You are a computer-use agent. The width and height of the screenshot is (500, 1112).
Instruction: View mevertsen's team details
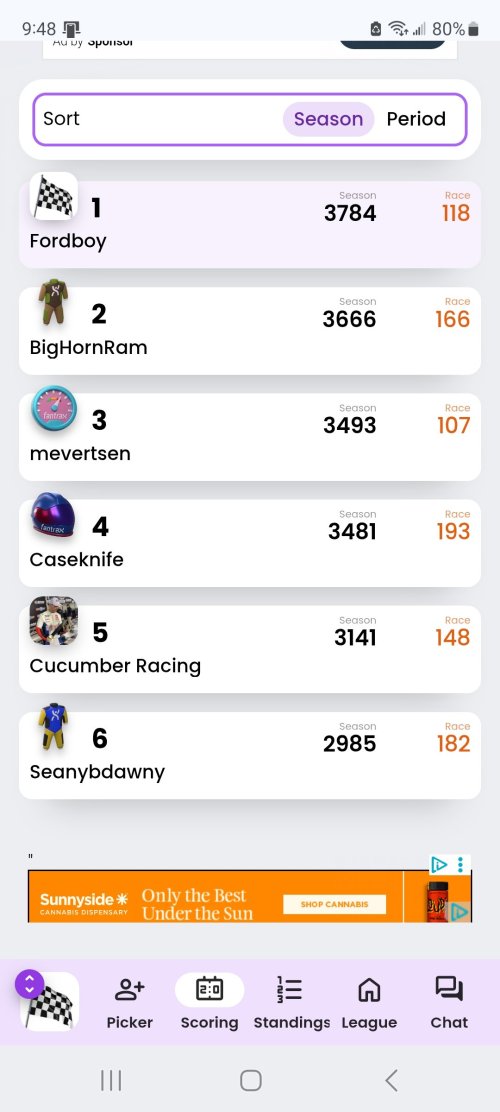(250, 437)
